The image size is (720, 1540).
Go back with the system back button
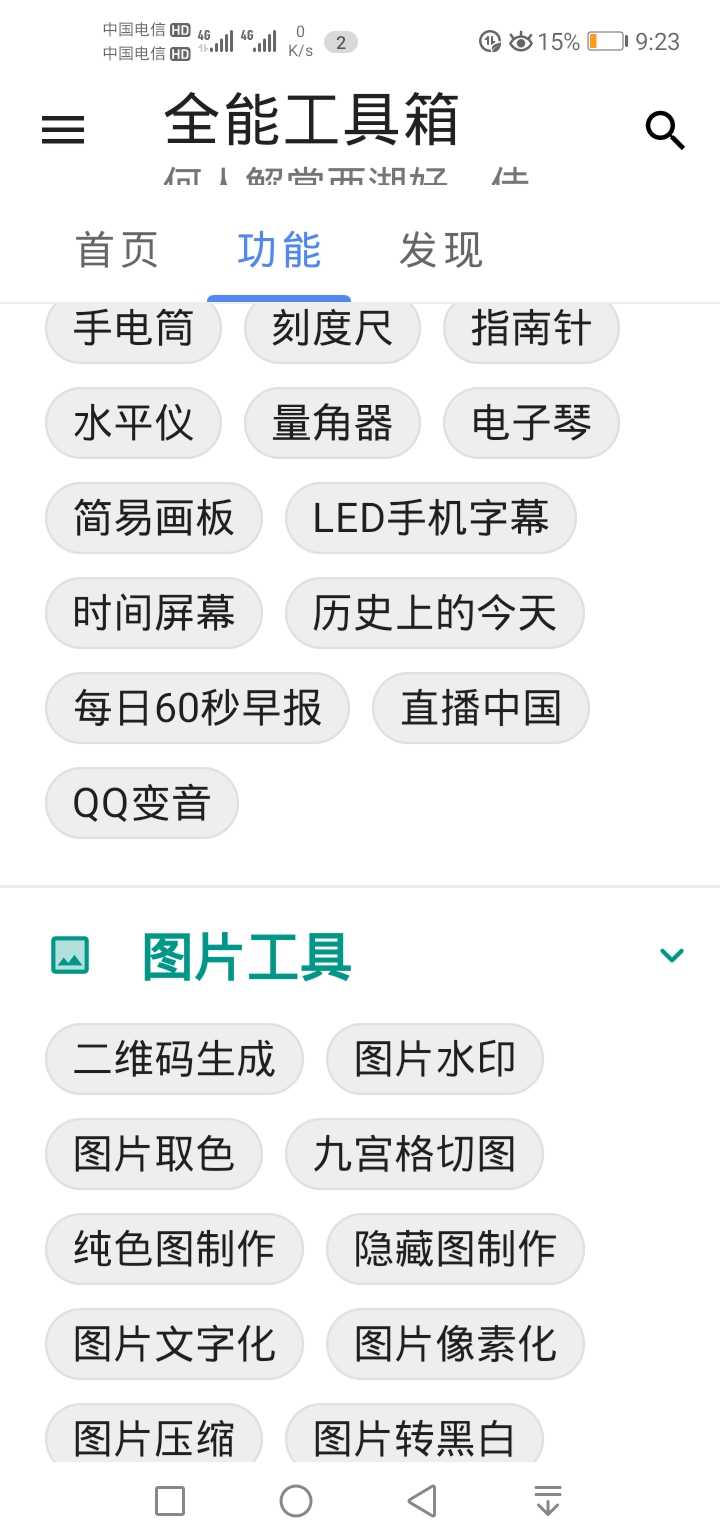(422, 1501)
